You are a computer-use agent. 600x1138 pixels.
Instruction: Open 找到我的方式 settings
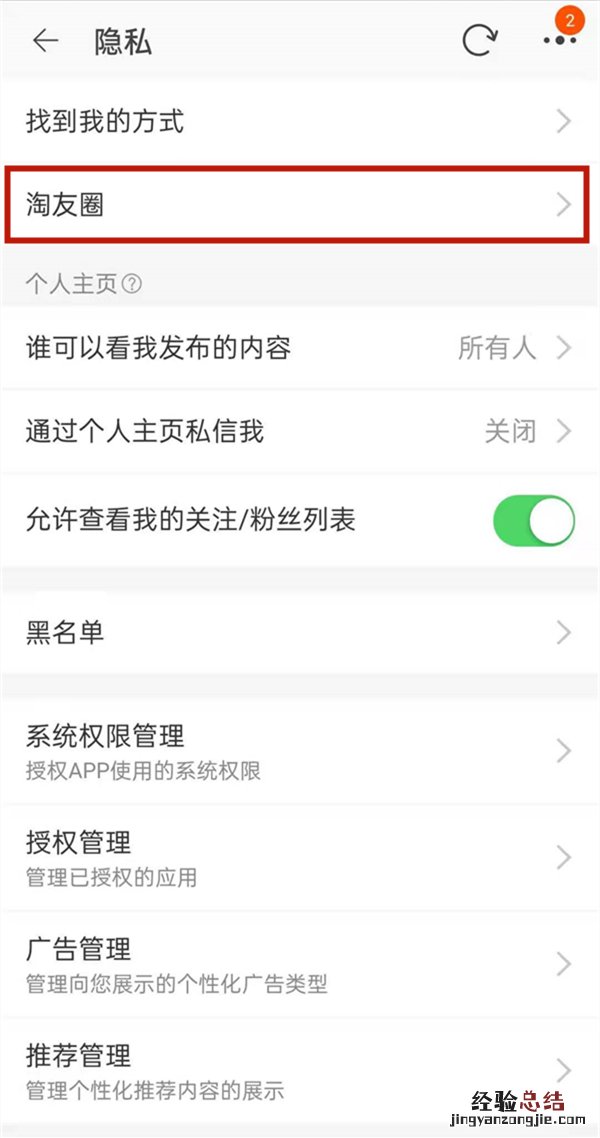coord(298,122)
